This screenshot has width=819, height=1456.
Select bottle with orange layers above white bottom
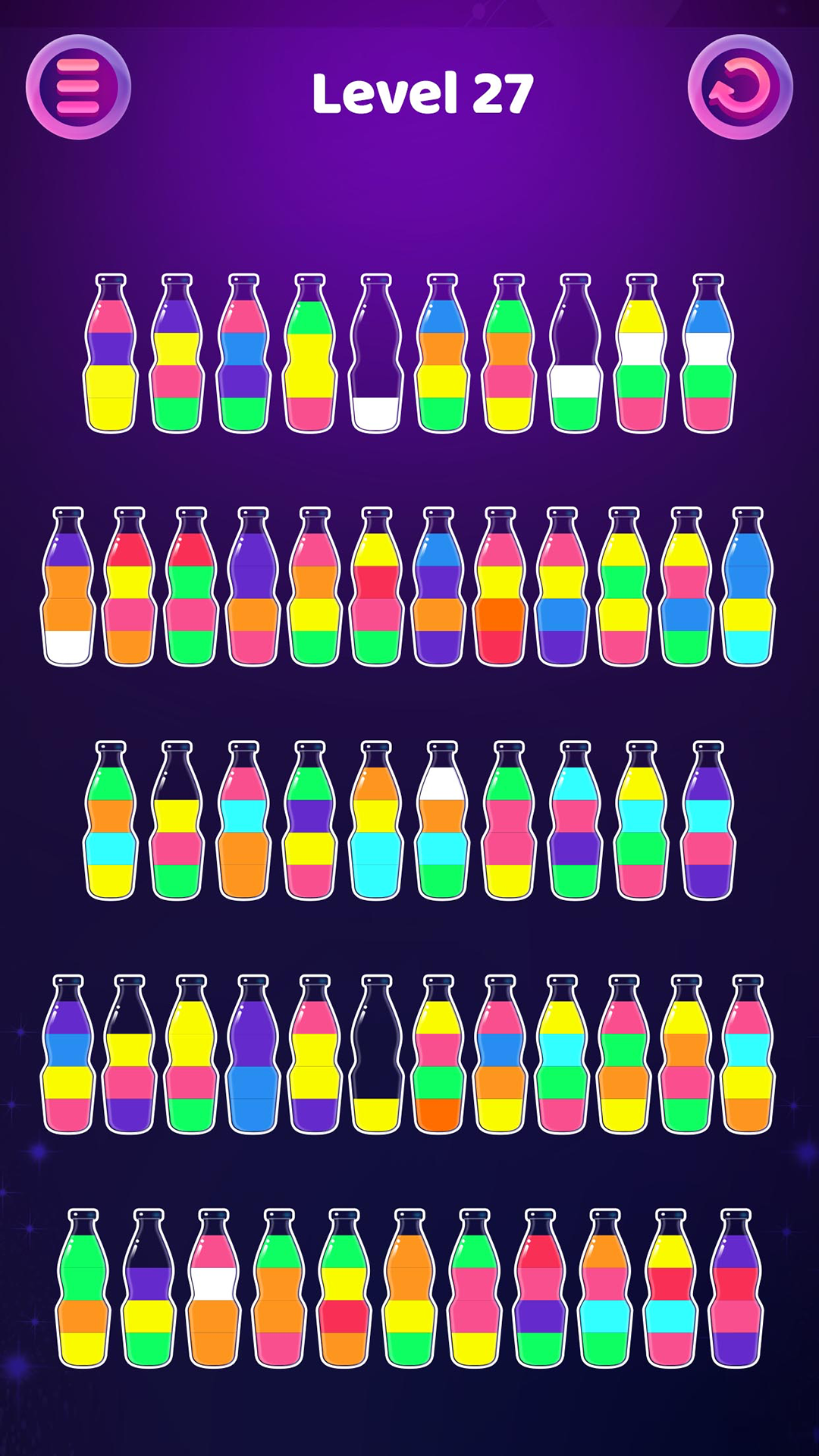pyautogui.click(x=68, y=587)
